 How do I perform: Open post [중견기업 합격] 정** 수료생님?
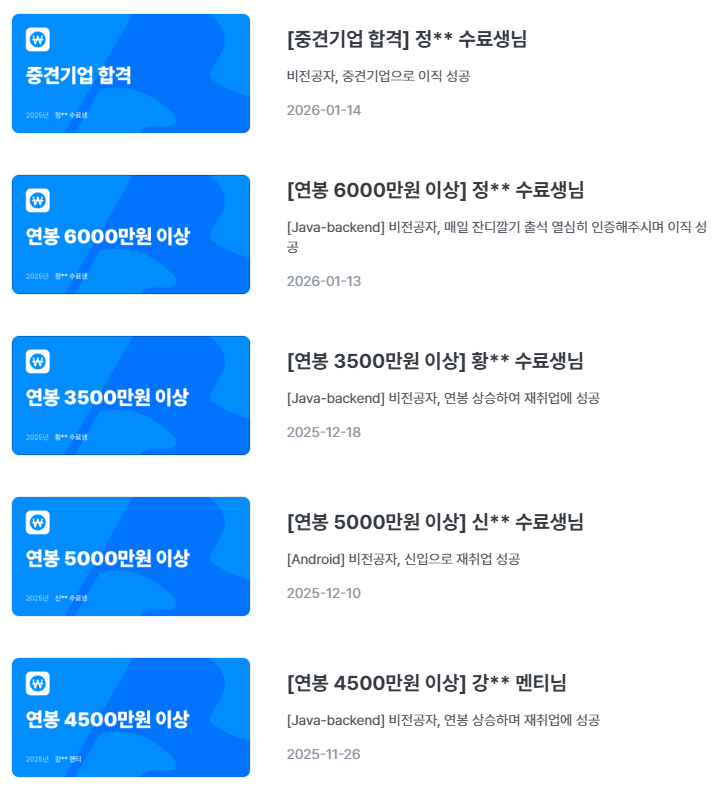(x=407, y=39)
